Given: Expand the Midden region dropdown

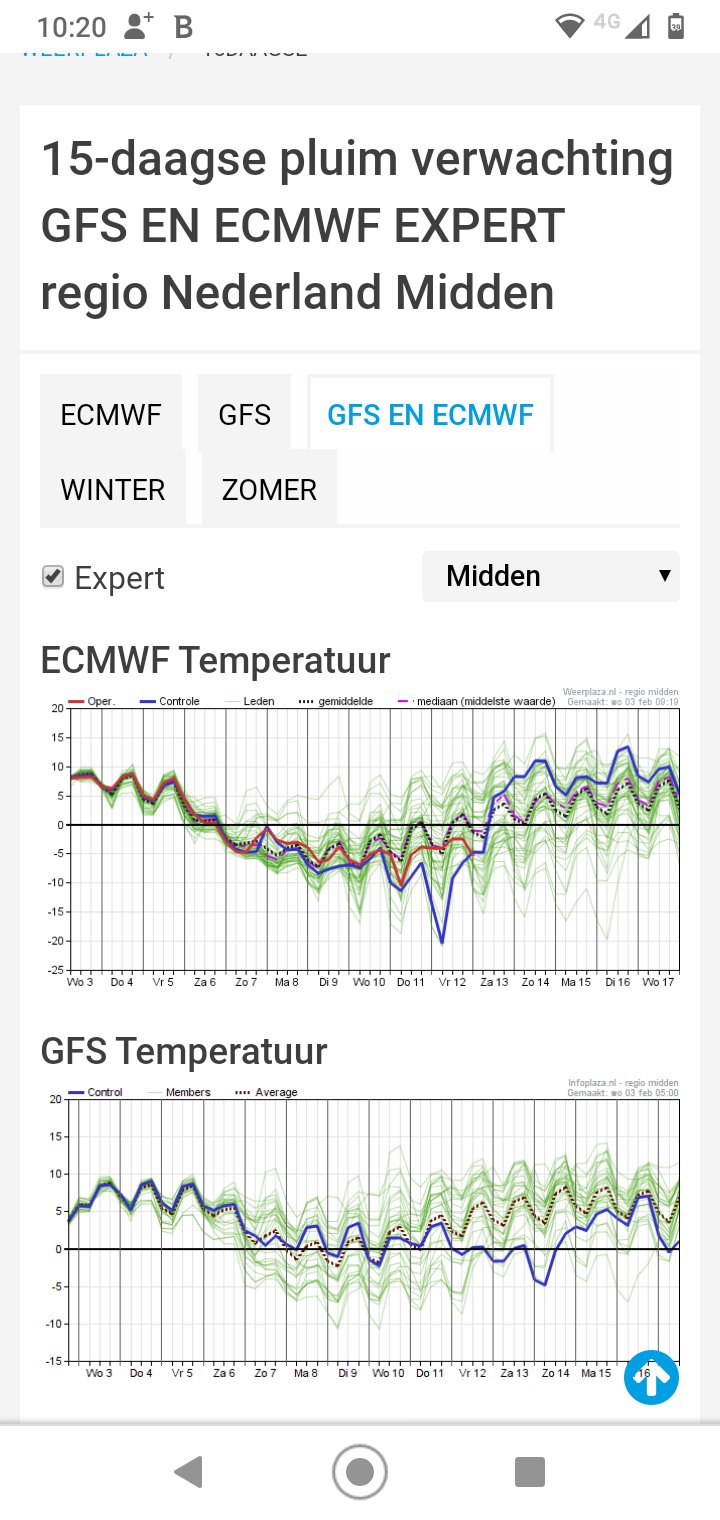Looking at the screenshot, I should [x=551, y=576].
